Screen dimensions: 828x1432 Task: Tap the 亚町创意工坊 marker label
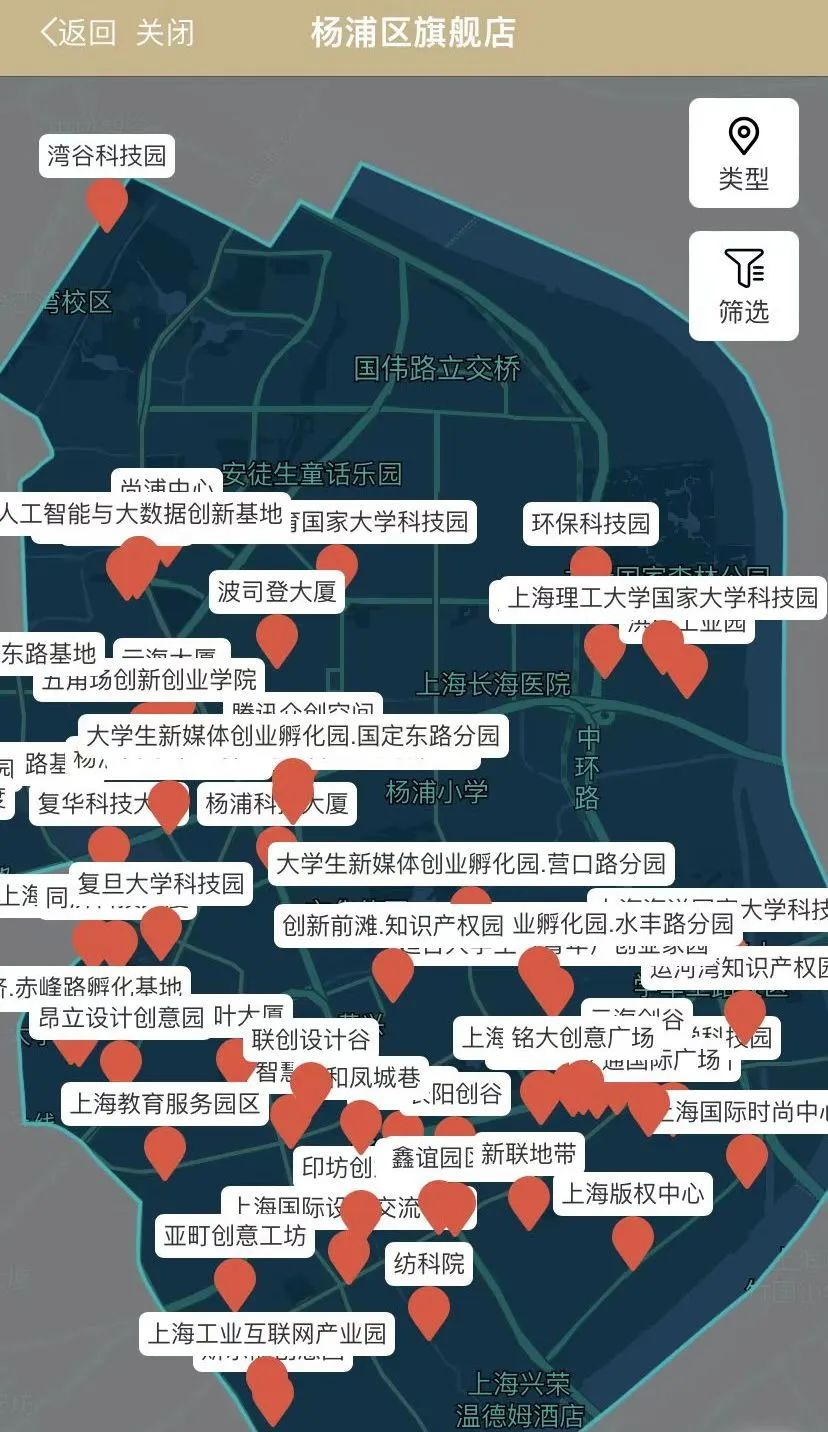235,1236
